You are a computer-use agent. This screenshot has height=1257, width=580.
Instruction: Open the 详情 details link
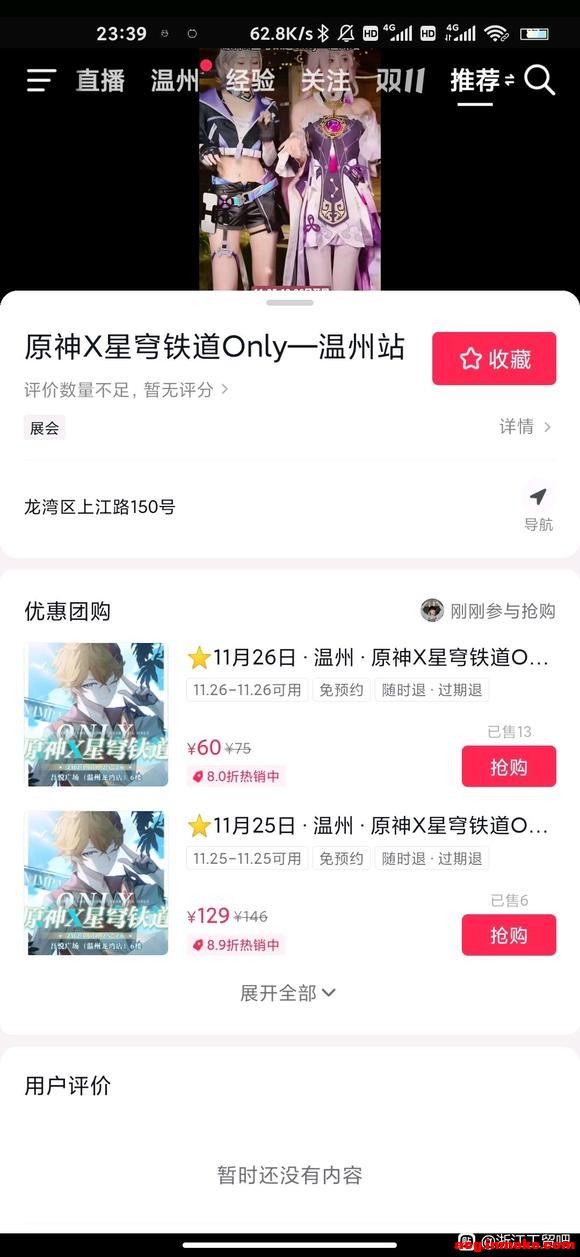pos(526,427)
